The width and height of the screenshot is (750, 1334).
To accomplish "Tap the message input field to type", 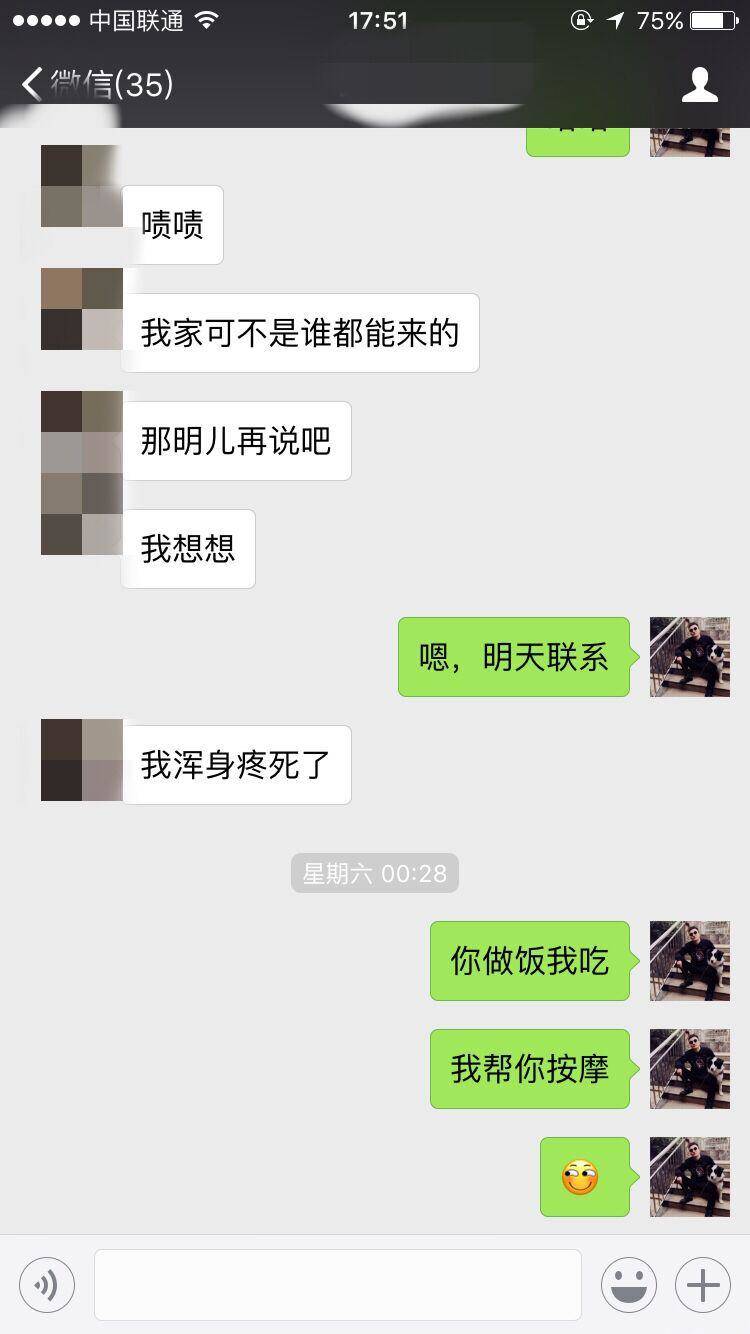I will (338, 1284).
